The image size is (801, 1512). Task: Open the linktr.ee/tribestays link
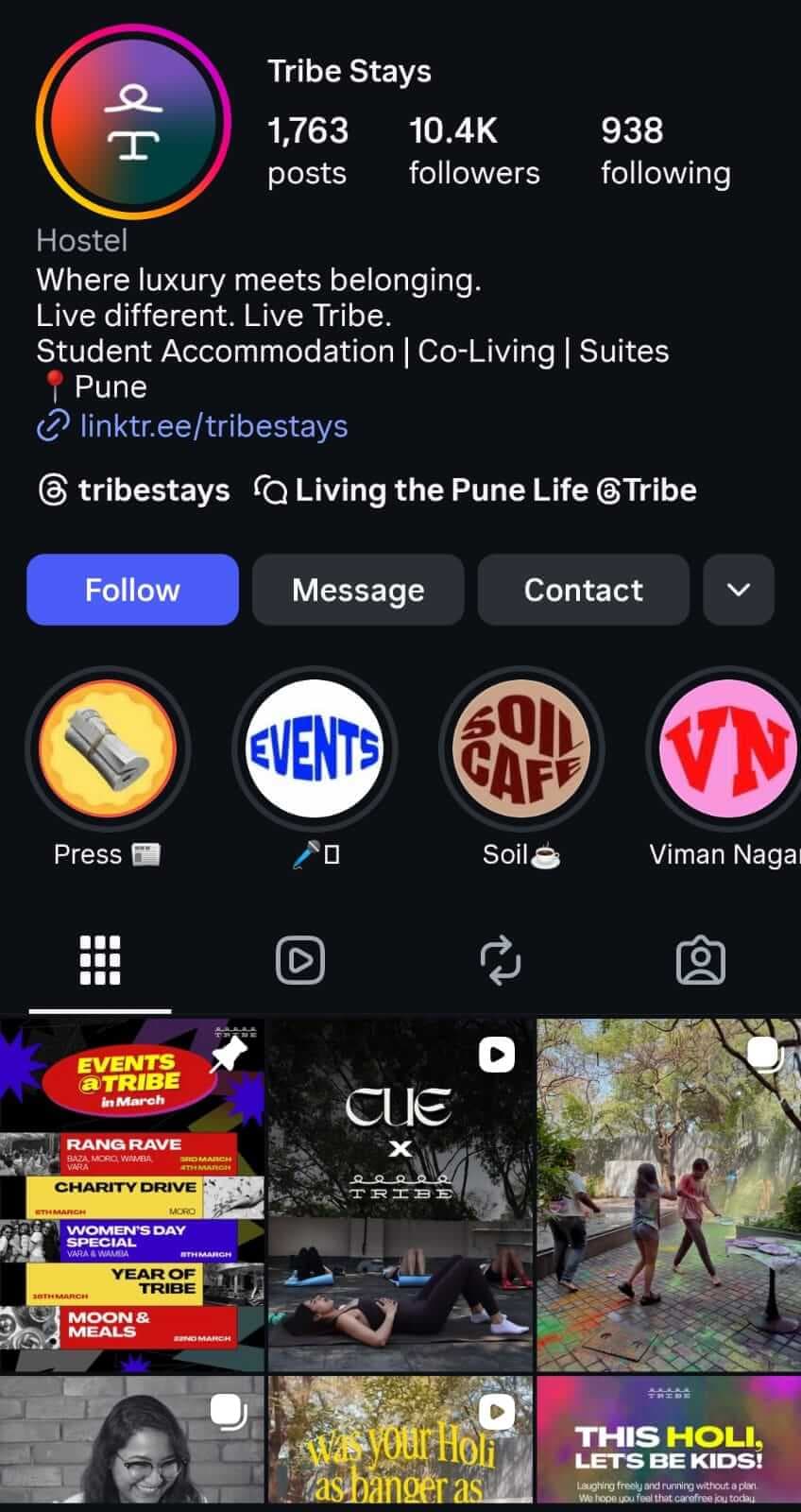coord(213,426)
